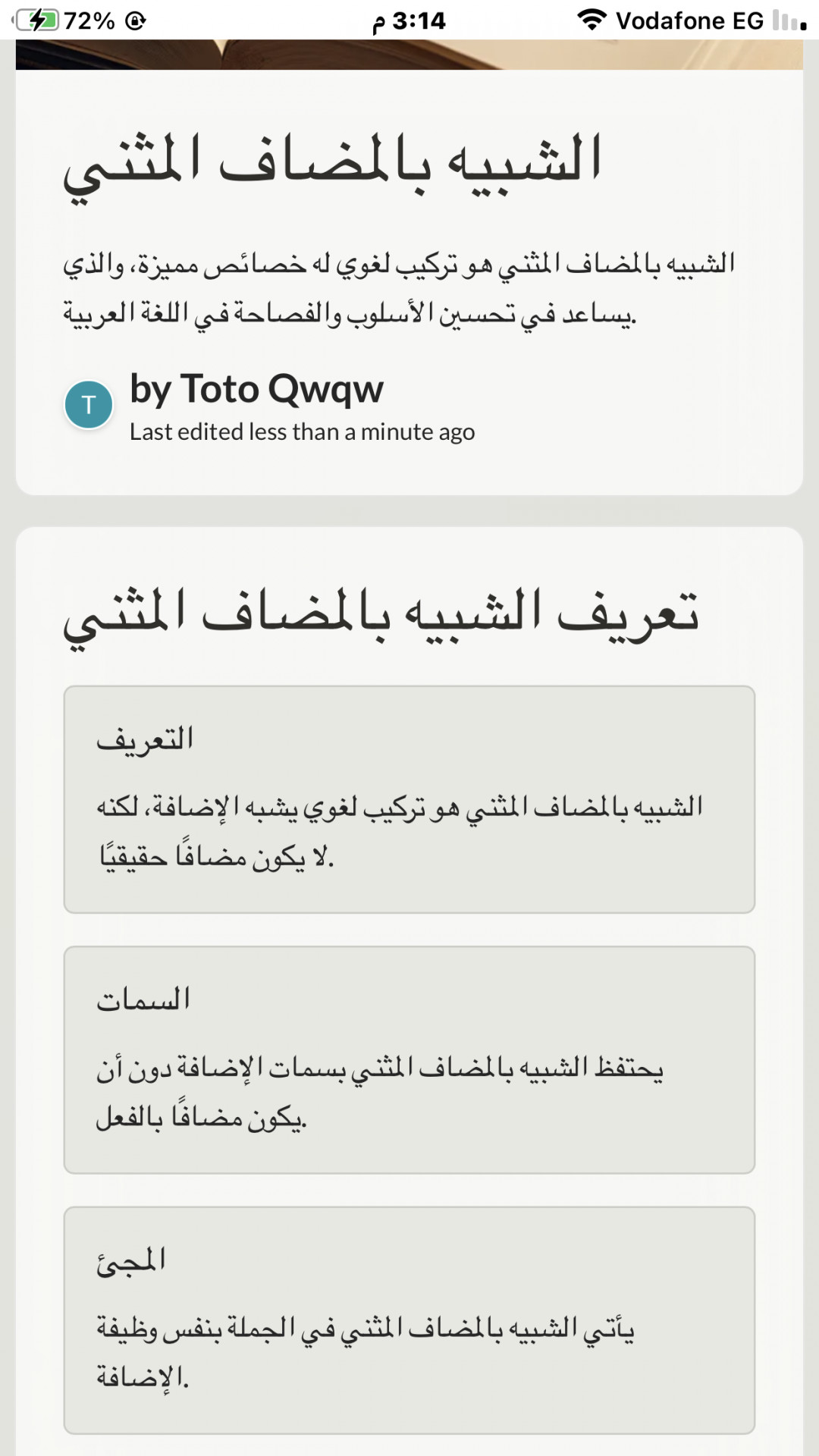Open the التعريف card

(x=409, y=799)
